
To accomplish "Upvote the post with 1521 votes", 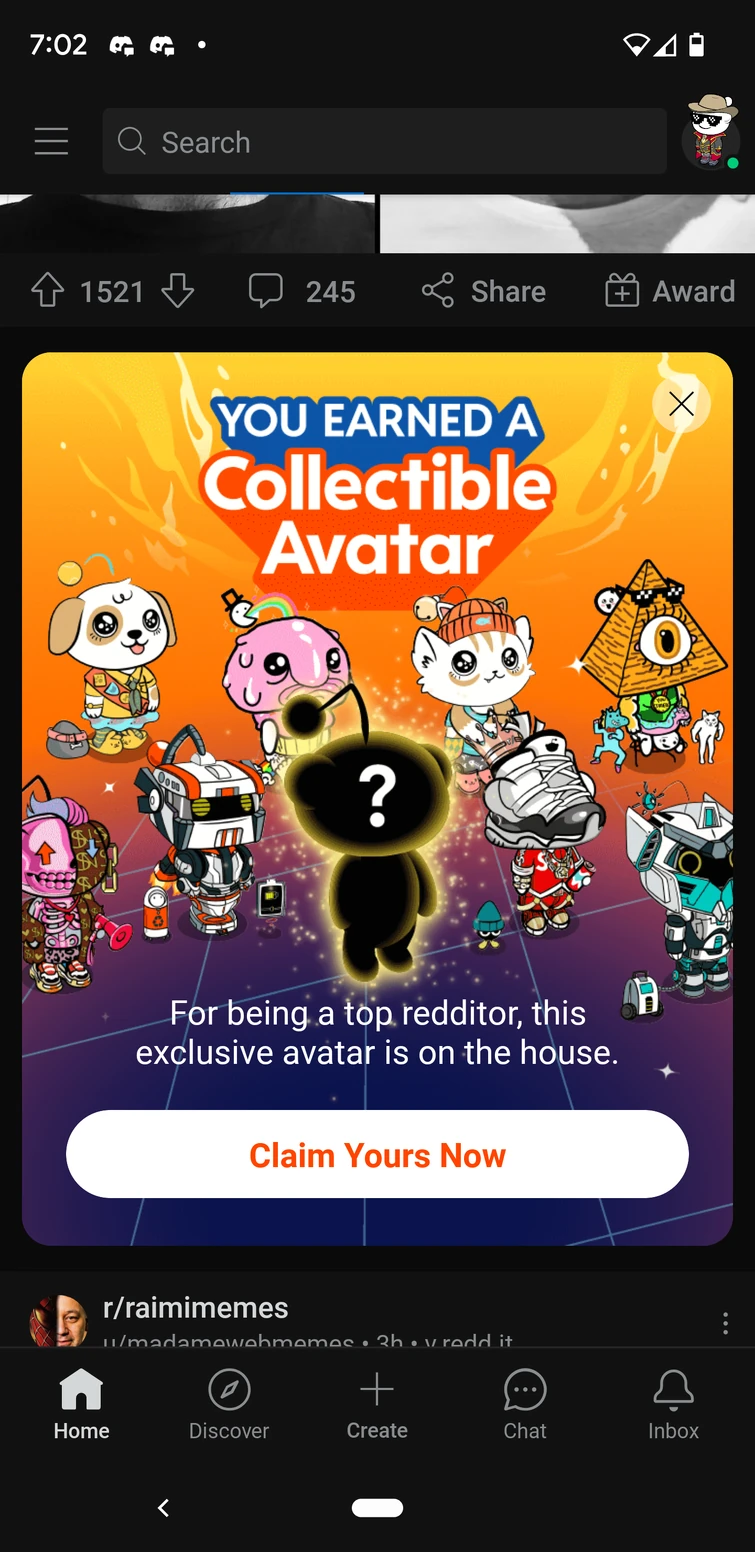I will (48, 291).
